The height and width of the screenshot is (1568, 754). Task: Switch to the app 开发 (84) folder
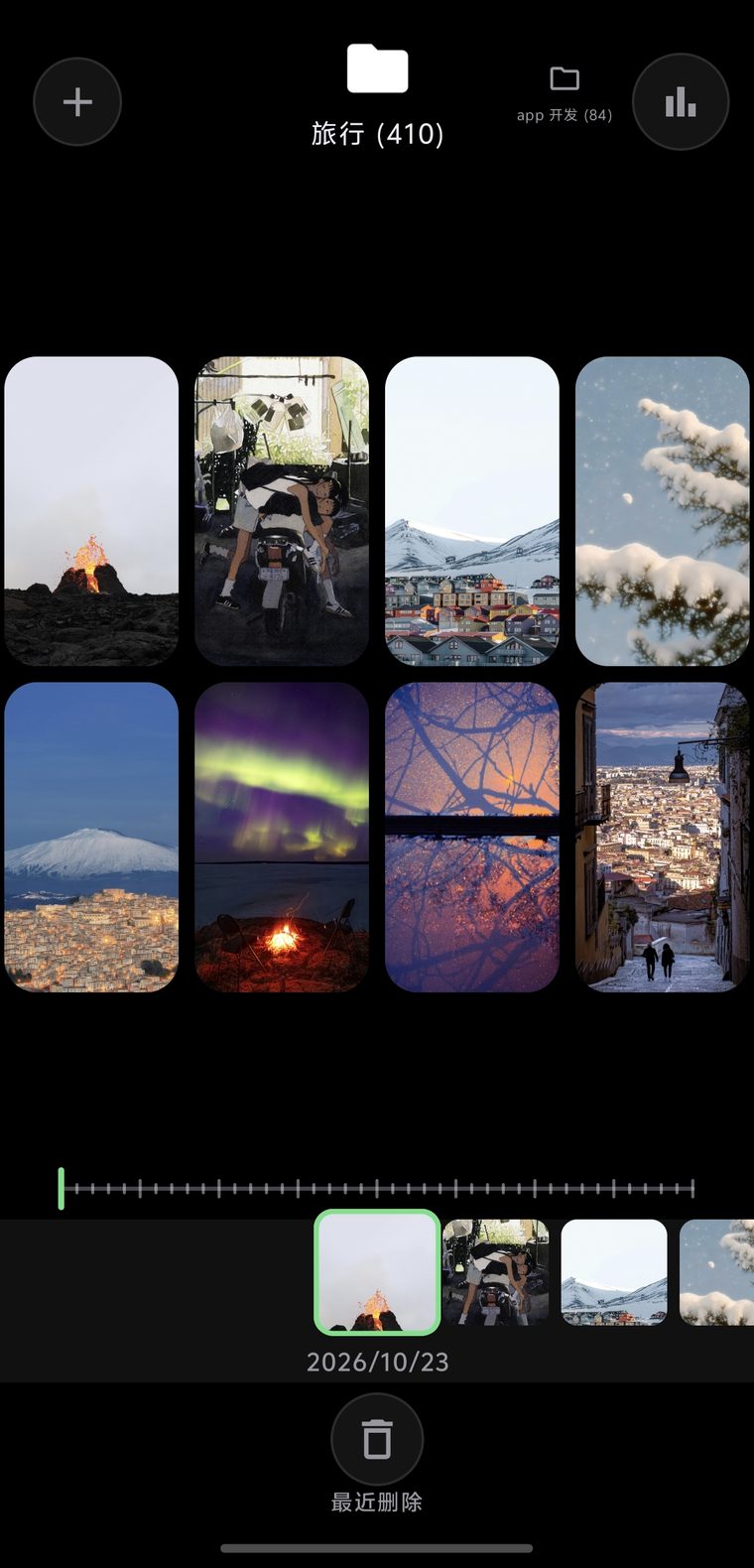pyautogui.click(x=565, y=95)
